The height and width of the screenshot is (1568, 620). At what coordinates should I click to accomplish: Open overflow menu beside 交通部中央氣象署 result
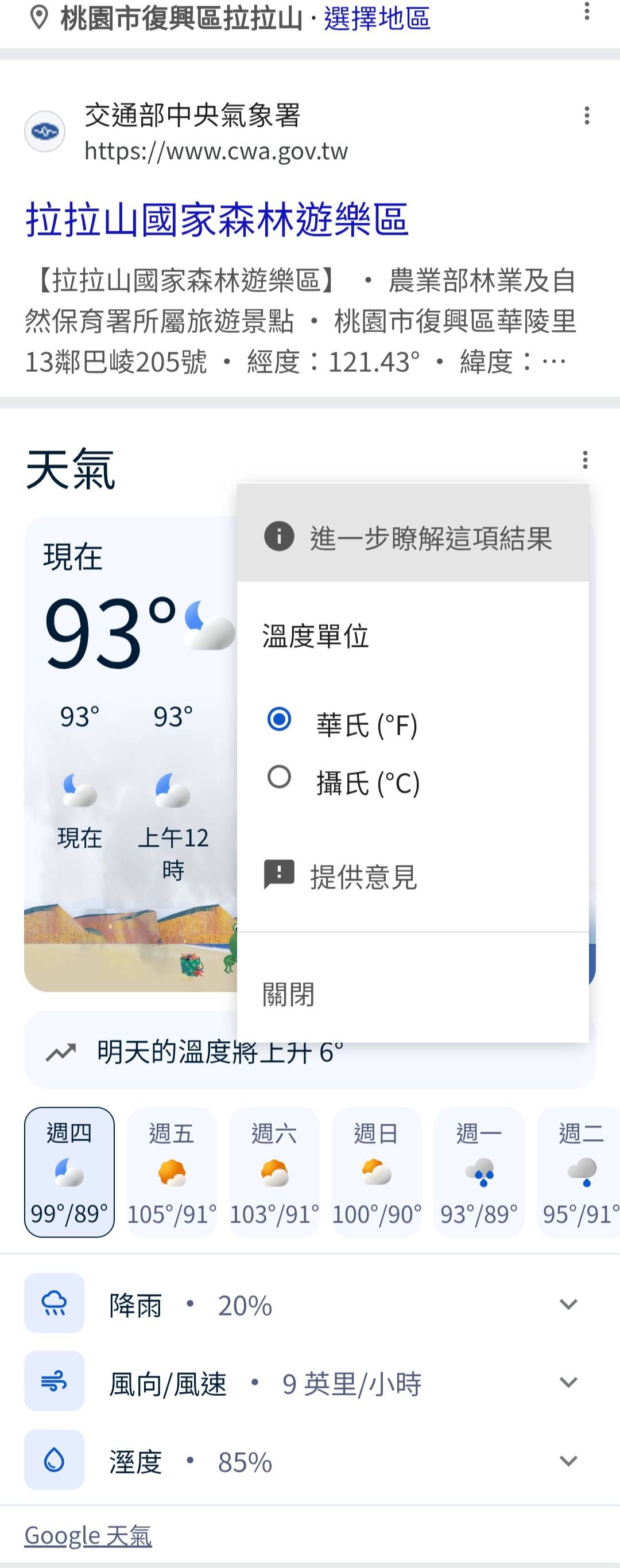(x=587, y=116)
